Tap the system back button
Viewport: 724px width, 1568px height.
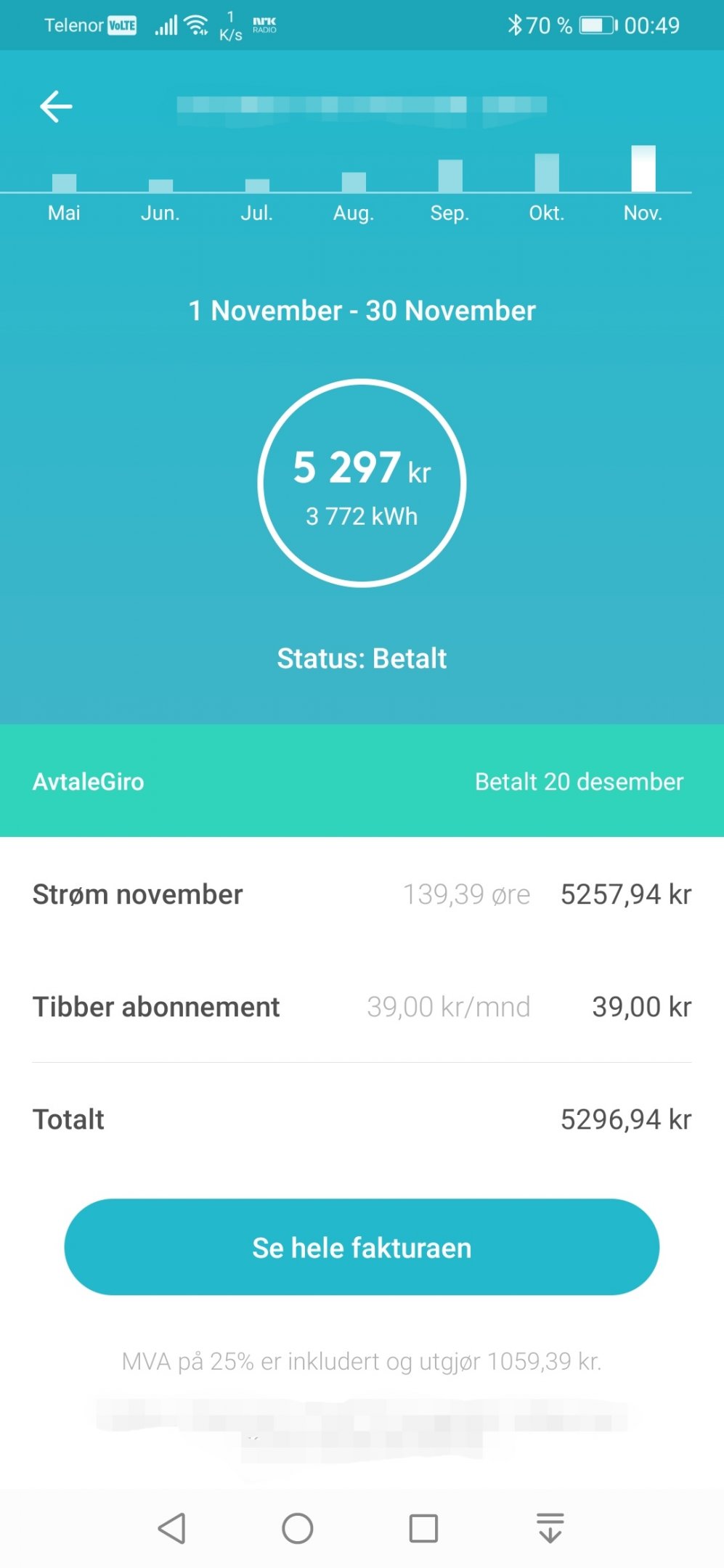click(172, 1528)
